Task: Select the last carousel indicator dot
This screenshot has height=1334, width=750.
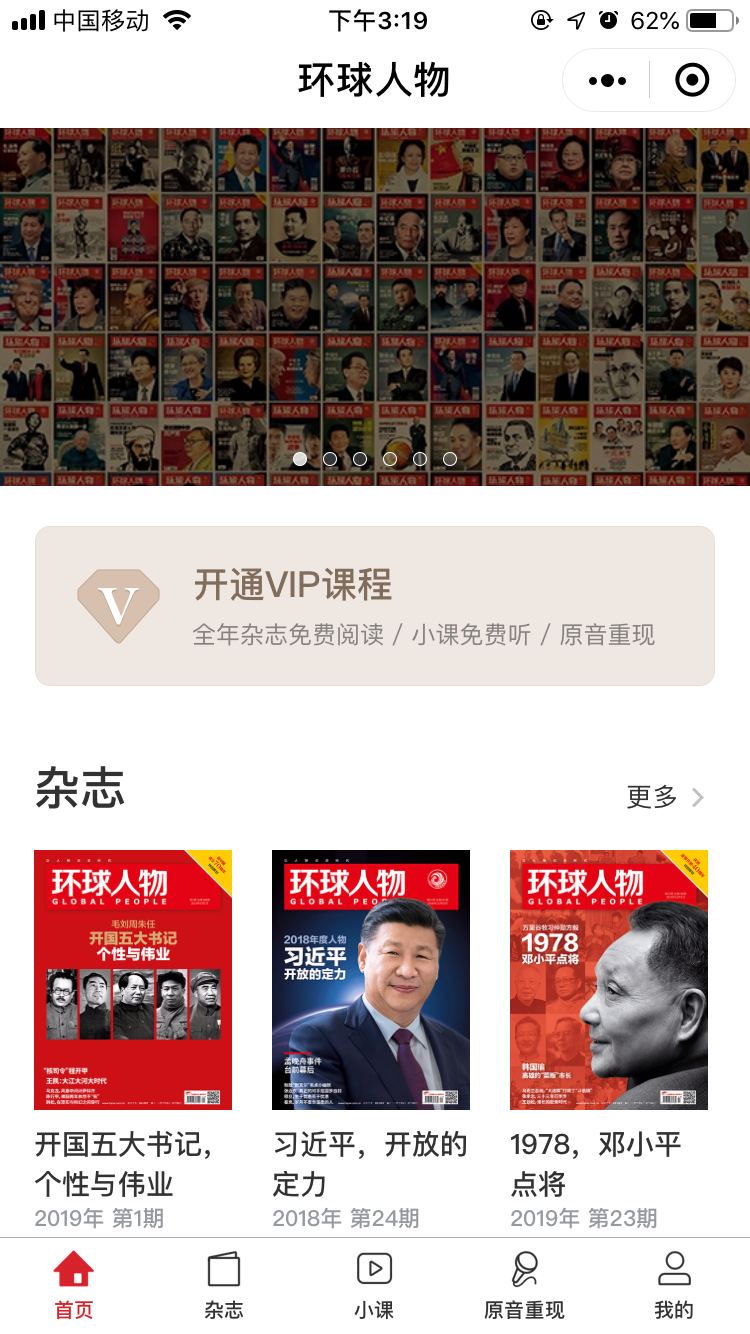Action: [x=450, y=459]
